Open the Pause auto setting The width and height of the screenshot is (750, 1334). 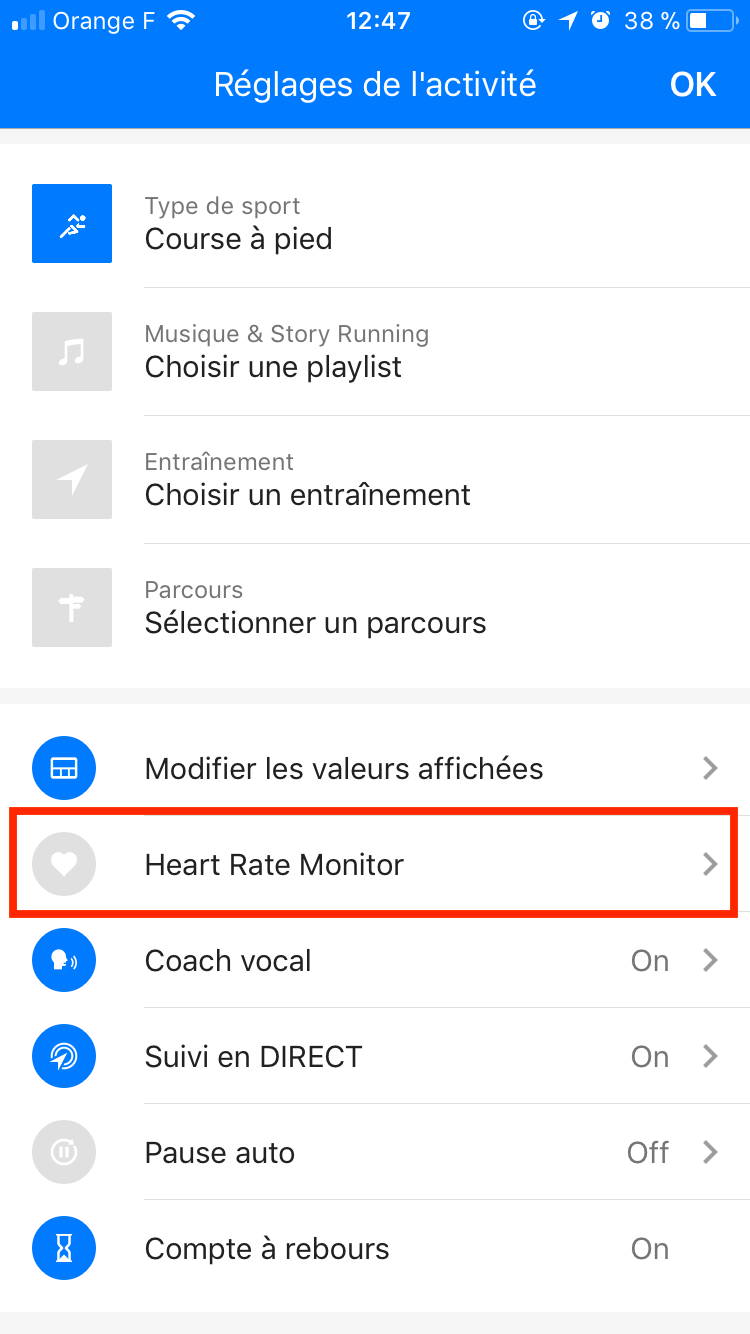coord(375,1152)
